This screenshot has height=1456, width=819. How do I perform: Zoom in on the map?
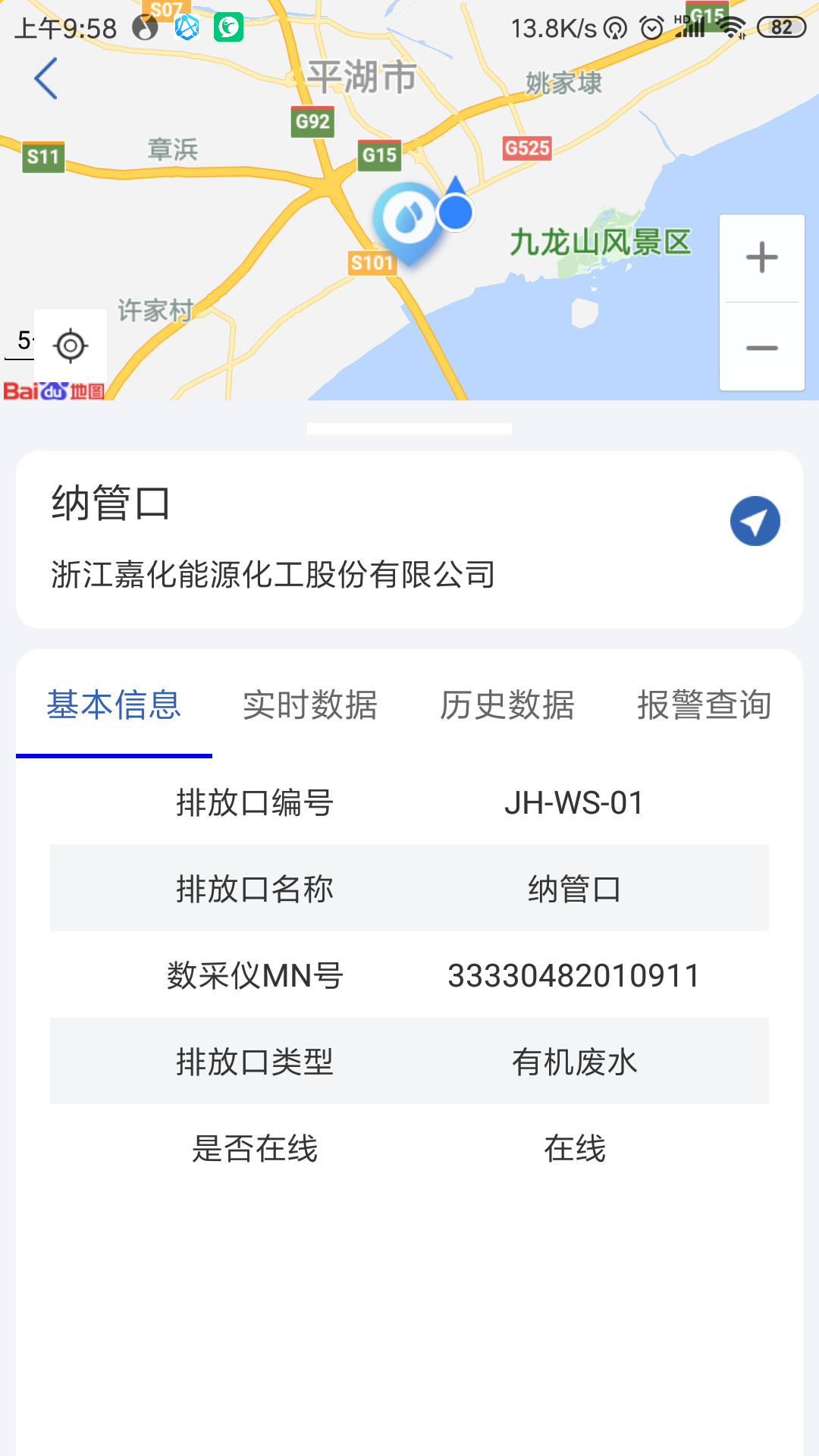tap(761, 258)
